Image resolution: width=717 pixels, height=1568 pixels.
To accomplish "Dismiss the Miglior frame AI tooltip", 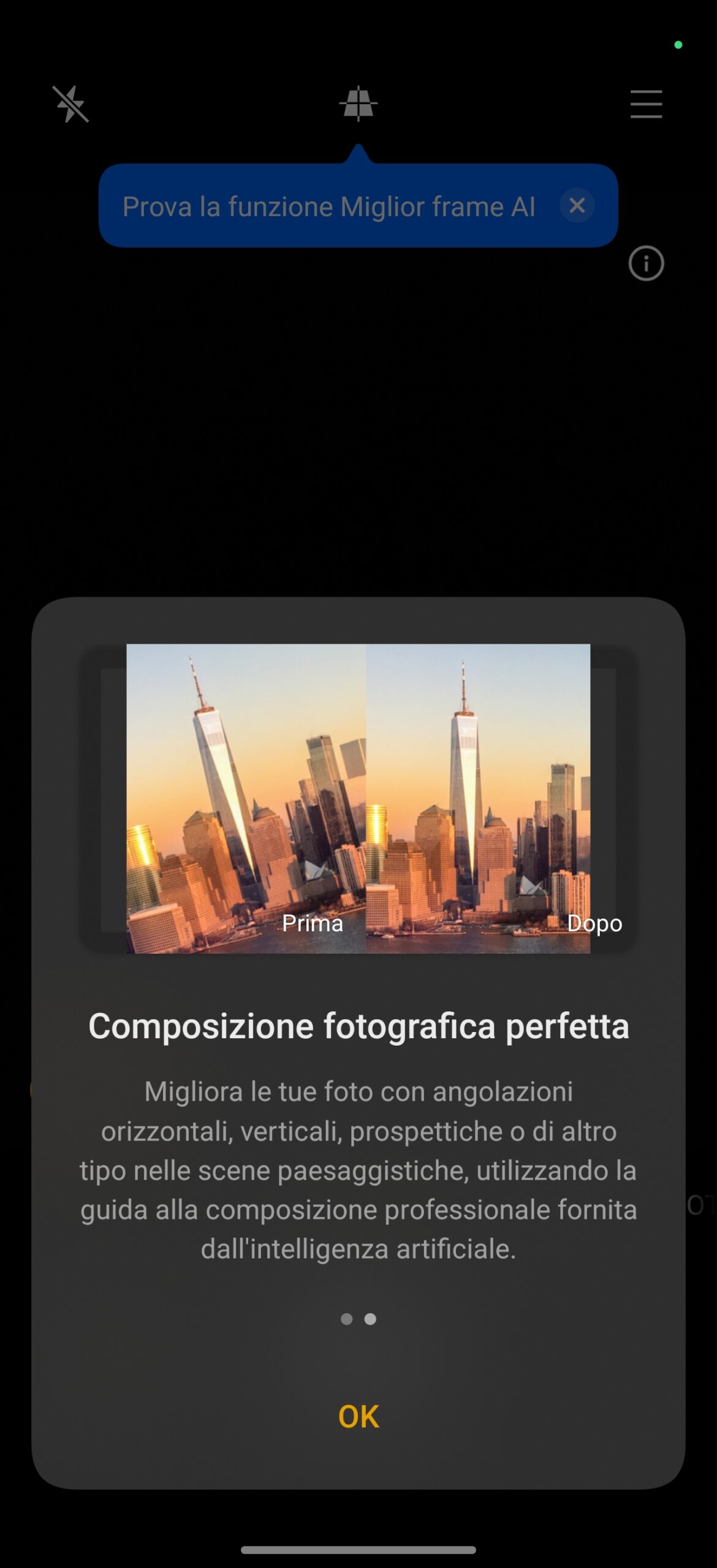I will pos(577,206).
